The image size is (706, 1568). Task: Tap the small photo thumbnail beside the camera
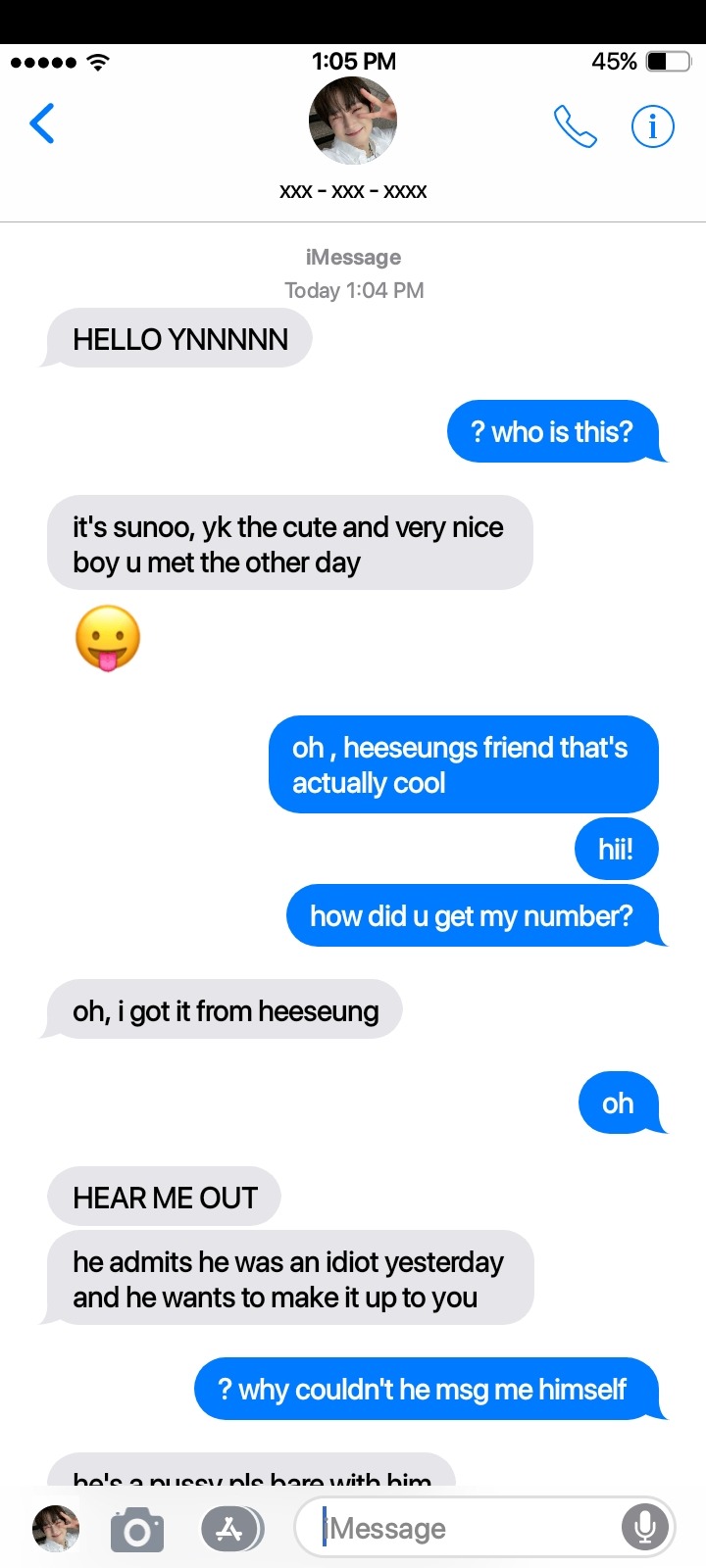click(56, 1529)
